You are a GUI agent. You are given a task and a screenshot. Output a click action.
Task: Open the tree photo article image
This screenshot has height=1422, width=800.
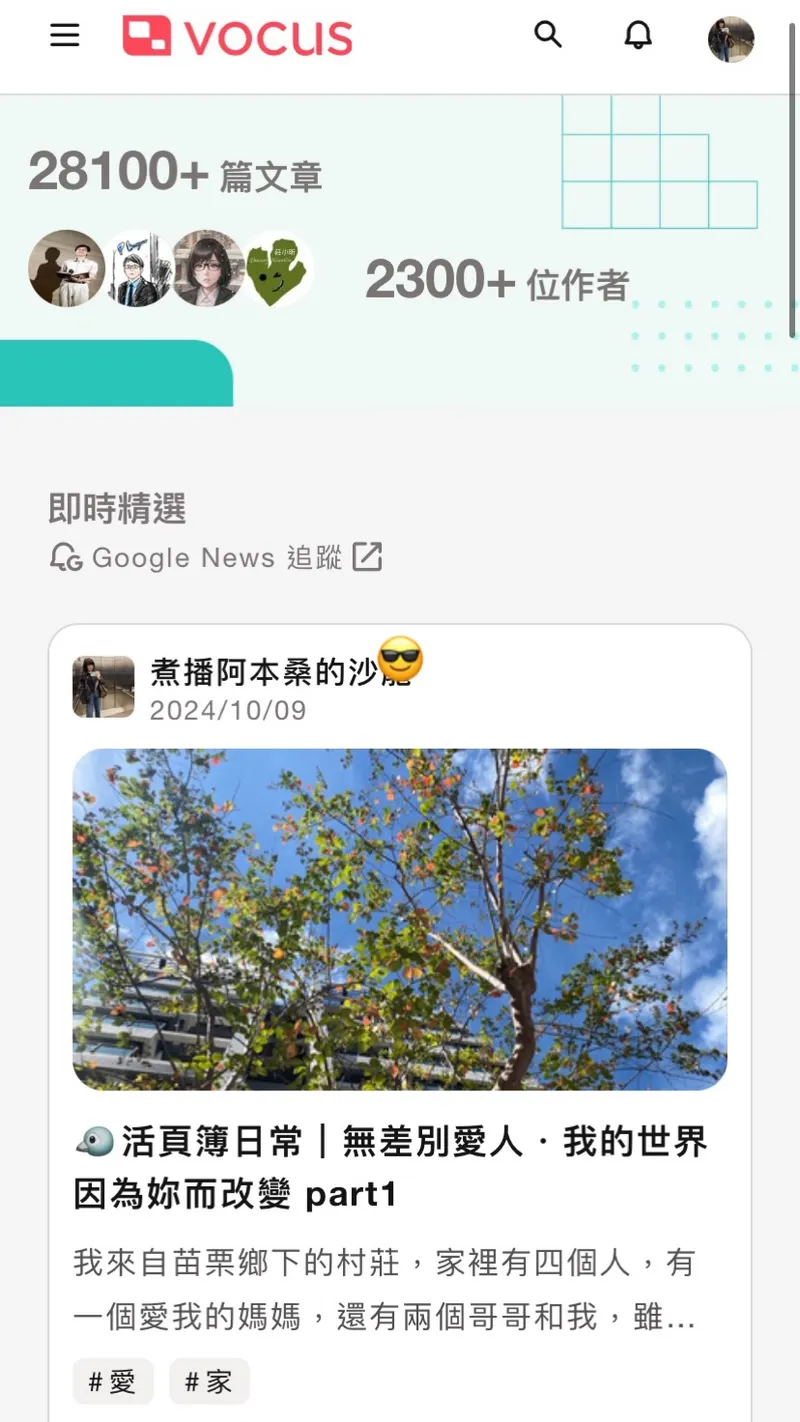400,919
